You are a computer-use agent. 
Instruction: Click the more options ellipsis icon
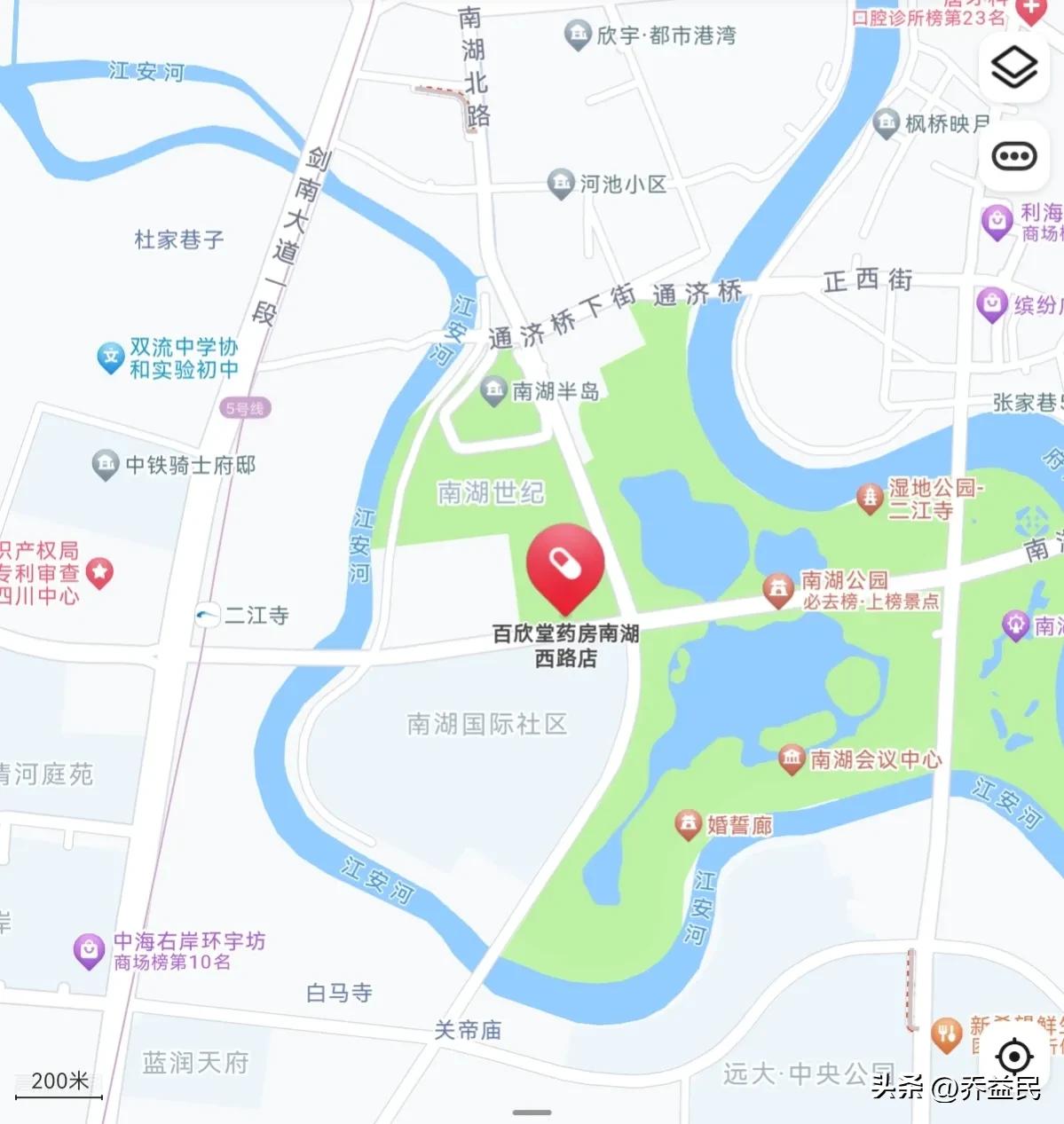1014,155
